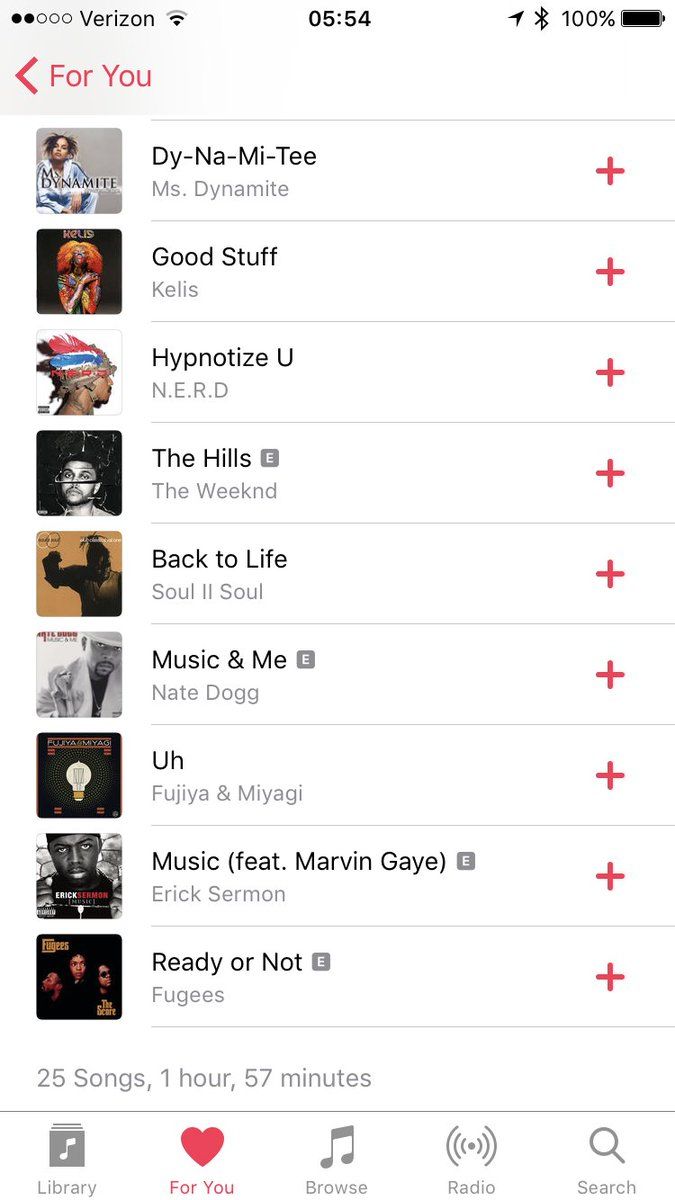Switch to the Browse tab
The image size is (675, 1200).
[x=337, y=1158]
